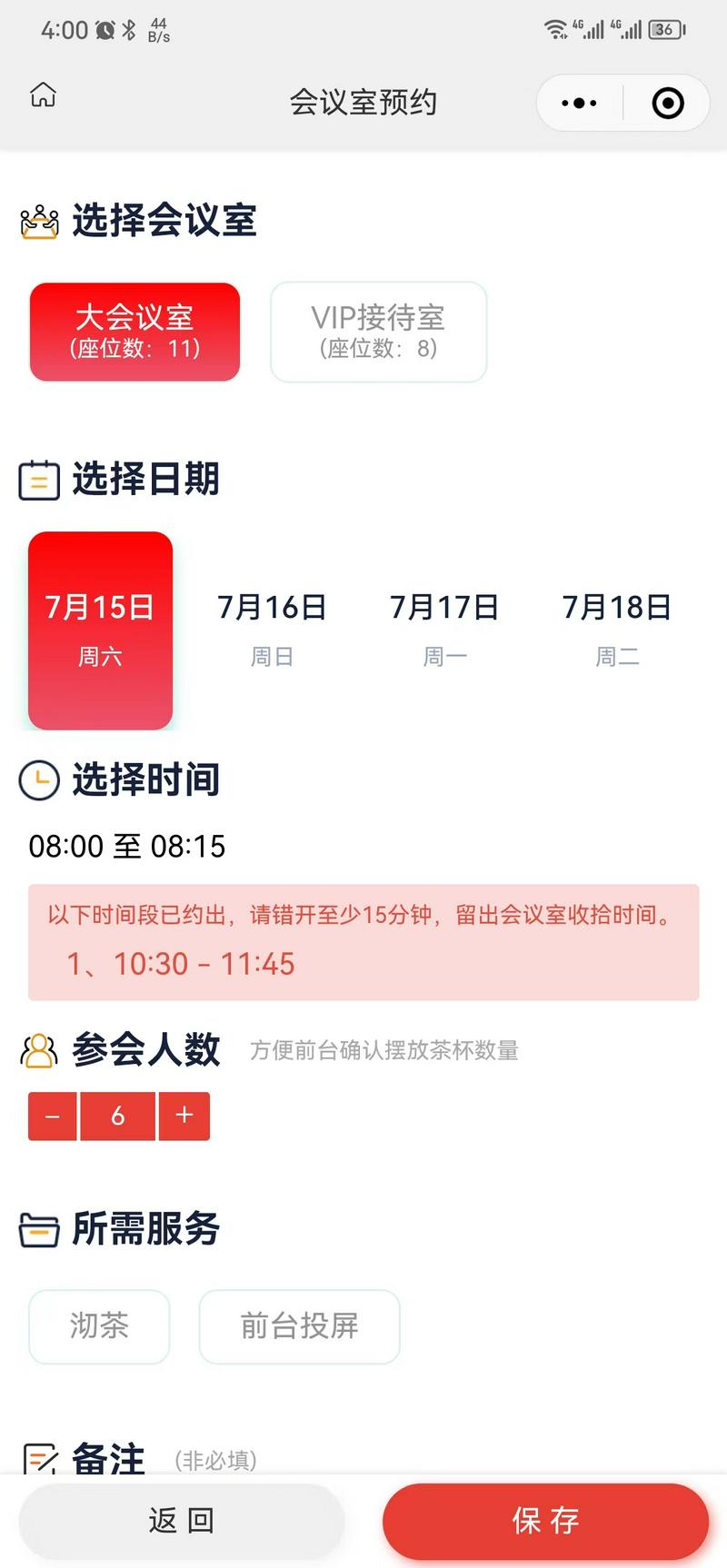727x1568 pixels.
Task: Select 7月16日 周日 as the date
Action: pyautogui.click(x=272, y=630)
